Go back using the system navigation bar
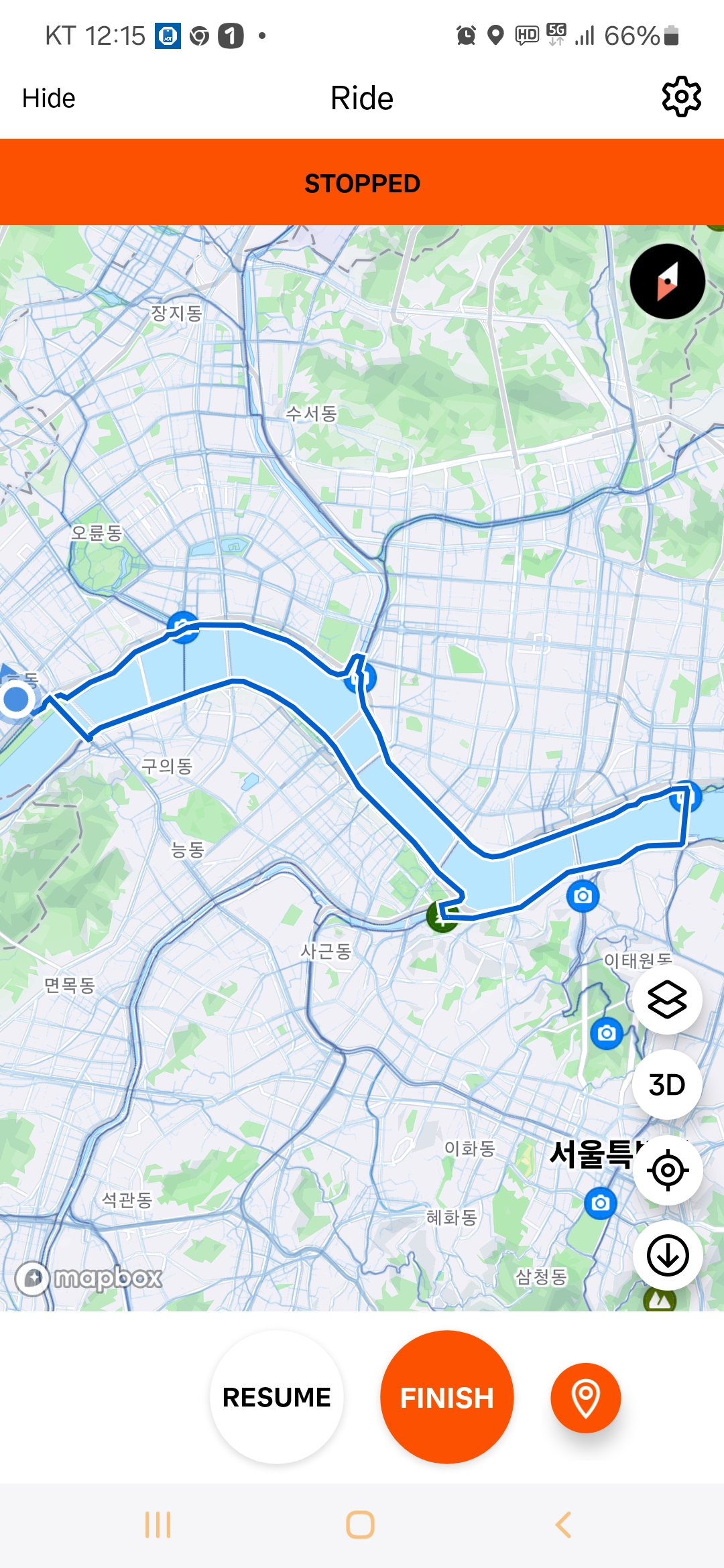This screenshot has width=724, height=1568. coord(563,1525)
